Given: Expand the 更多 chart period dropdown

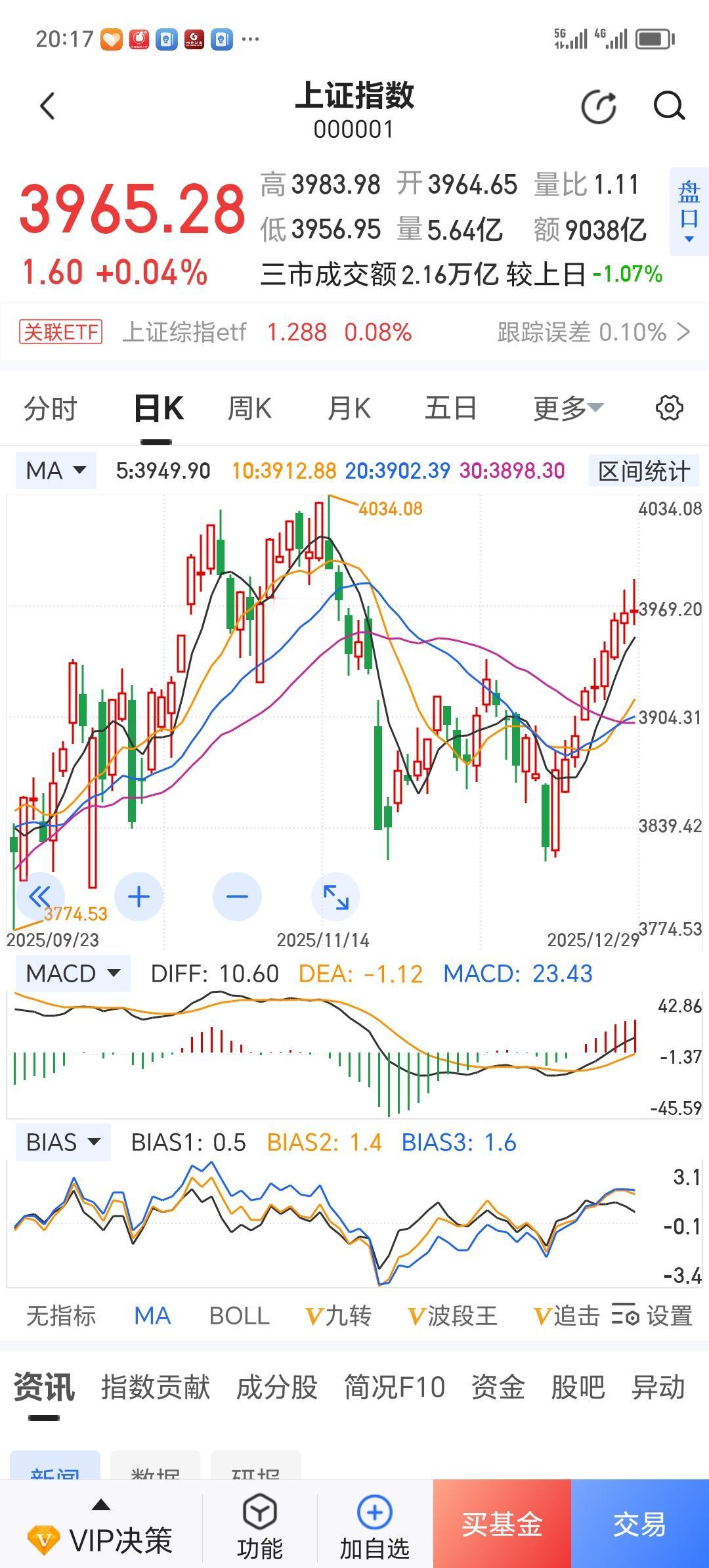Looking at the screenshot, I should 565,407.
